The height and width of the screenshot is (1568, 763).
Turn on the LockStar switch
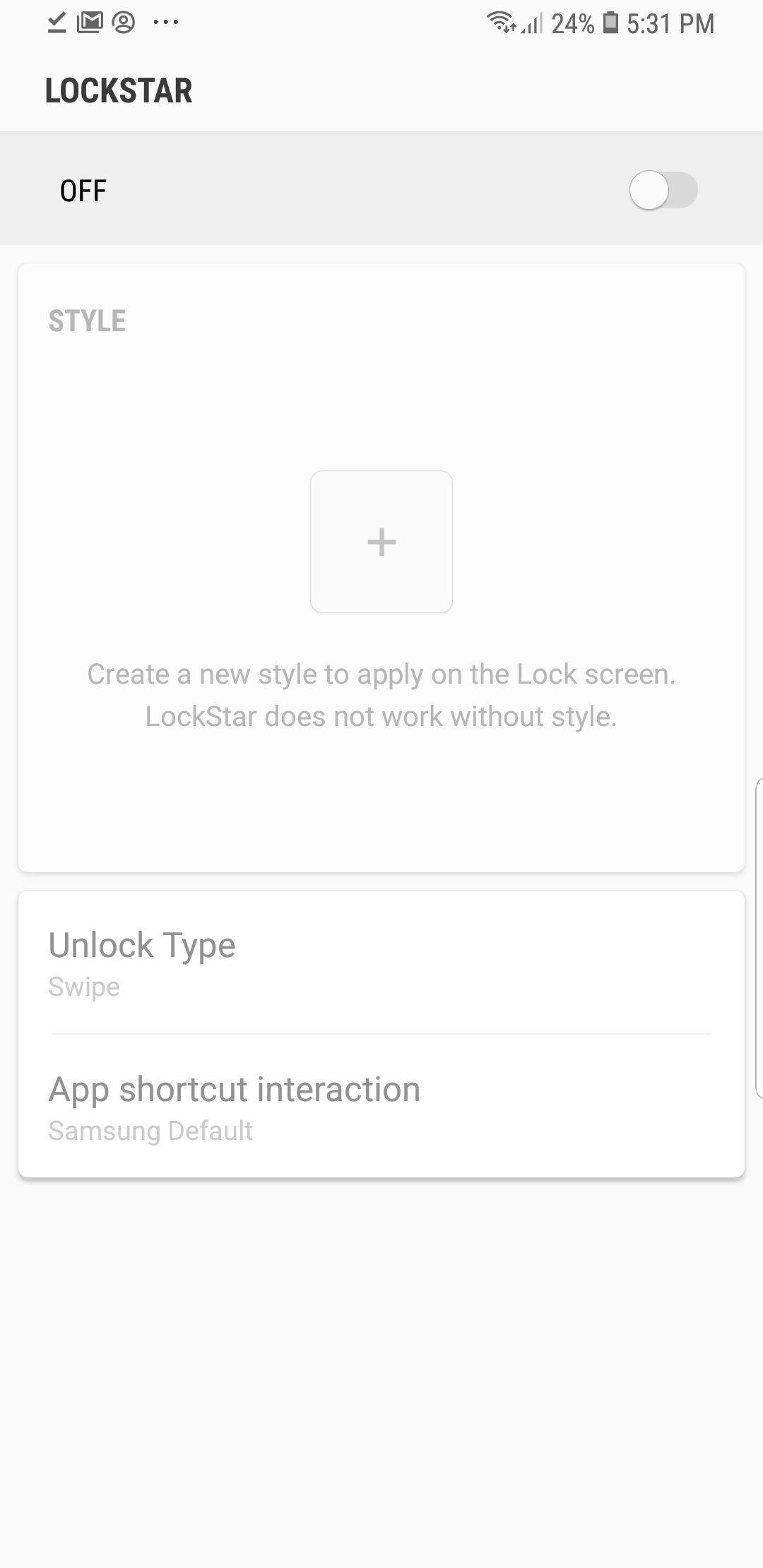(x=663, y=190)
